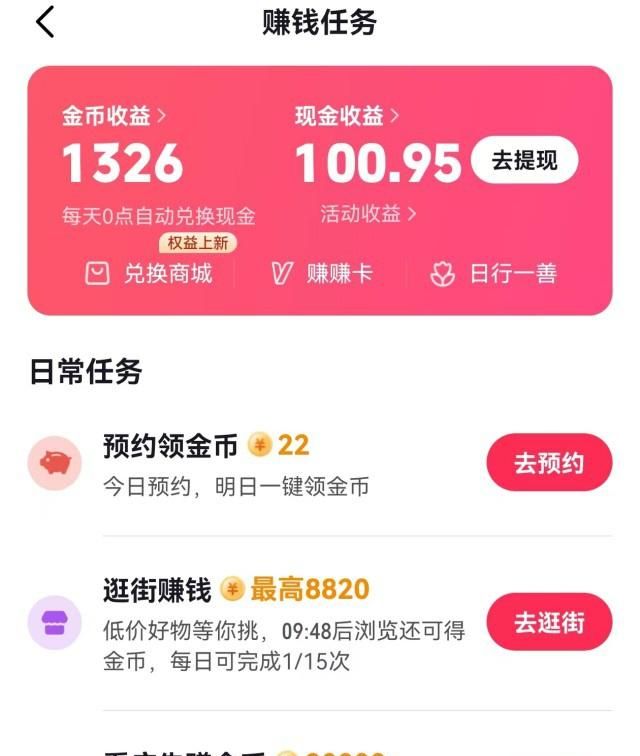Tap 去逛街 for 逛街赚钱
640x756 pixels.
click(x=549, y=622)
